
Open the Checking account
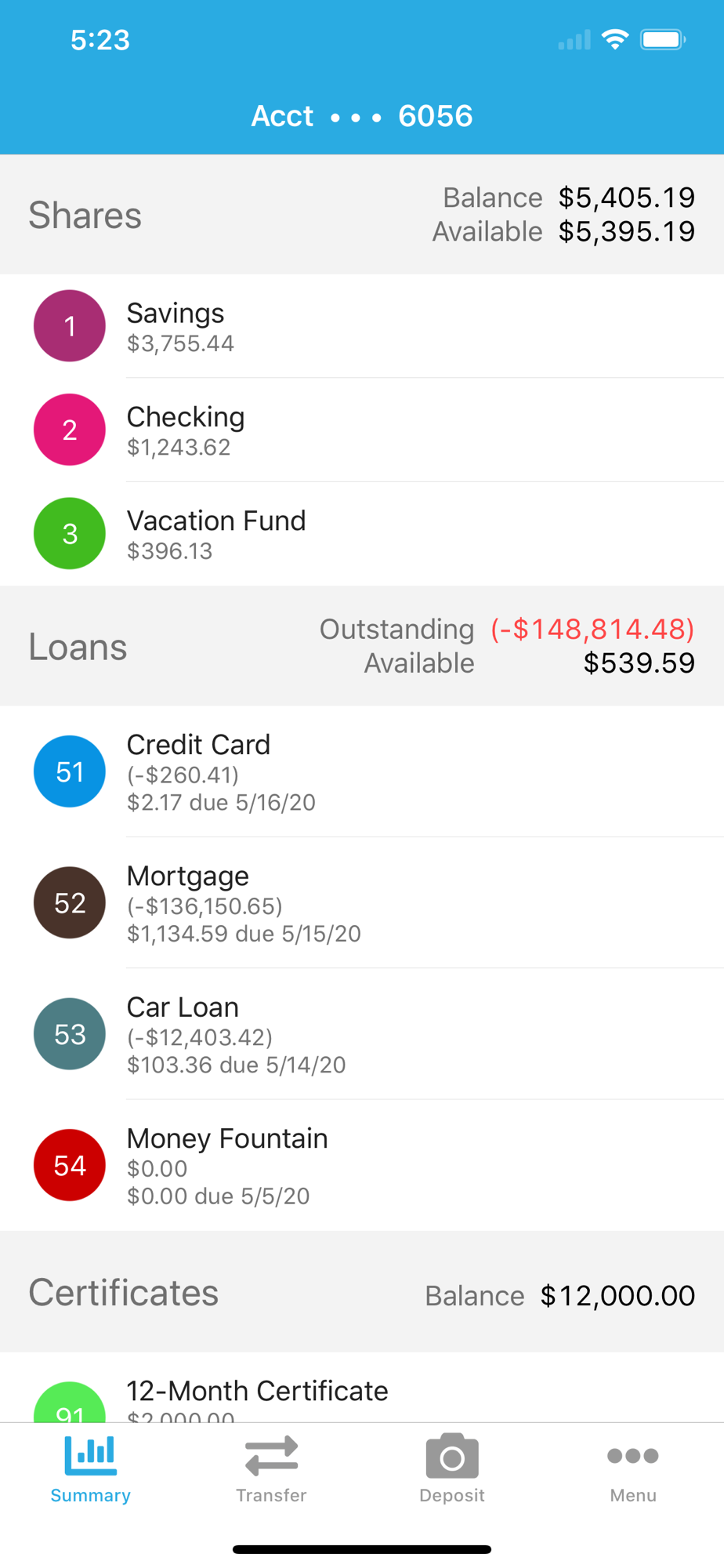[362, 430]
